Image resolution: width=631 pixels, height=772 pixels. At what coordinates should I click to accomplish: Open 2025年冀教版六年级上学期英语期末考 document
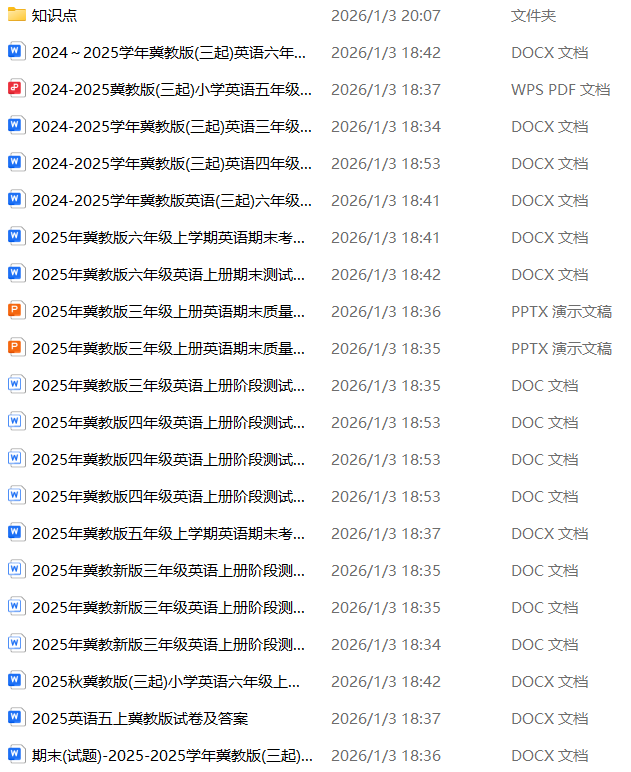pyautogui.click(x=168, y=237)
